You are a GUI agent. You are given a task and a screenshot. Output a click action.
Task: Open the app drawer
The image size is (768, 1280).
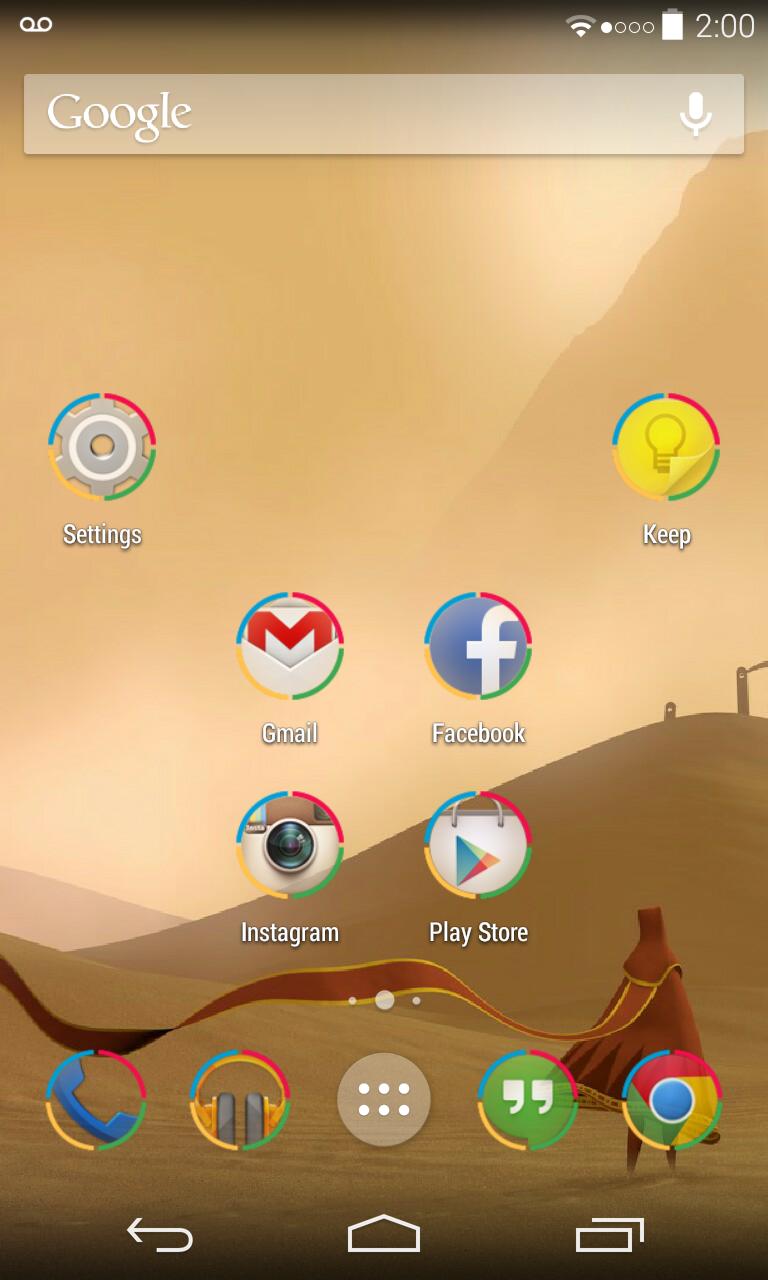(x=384, y=1099)
